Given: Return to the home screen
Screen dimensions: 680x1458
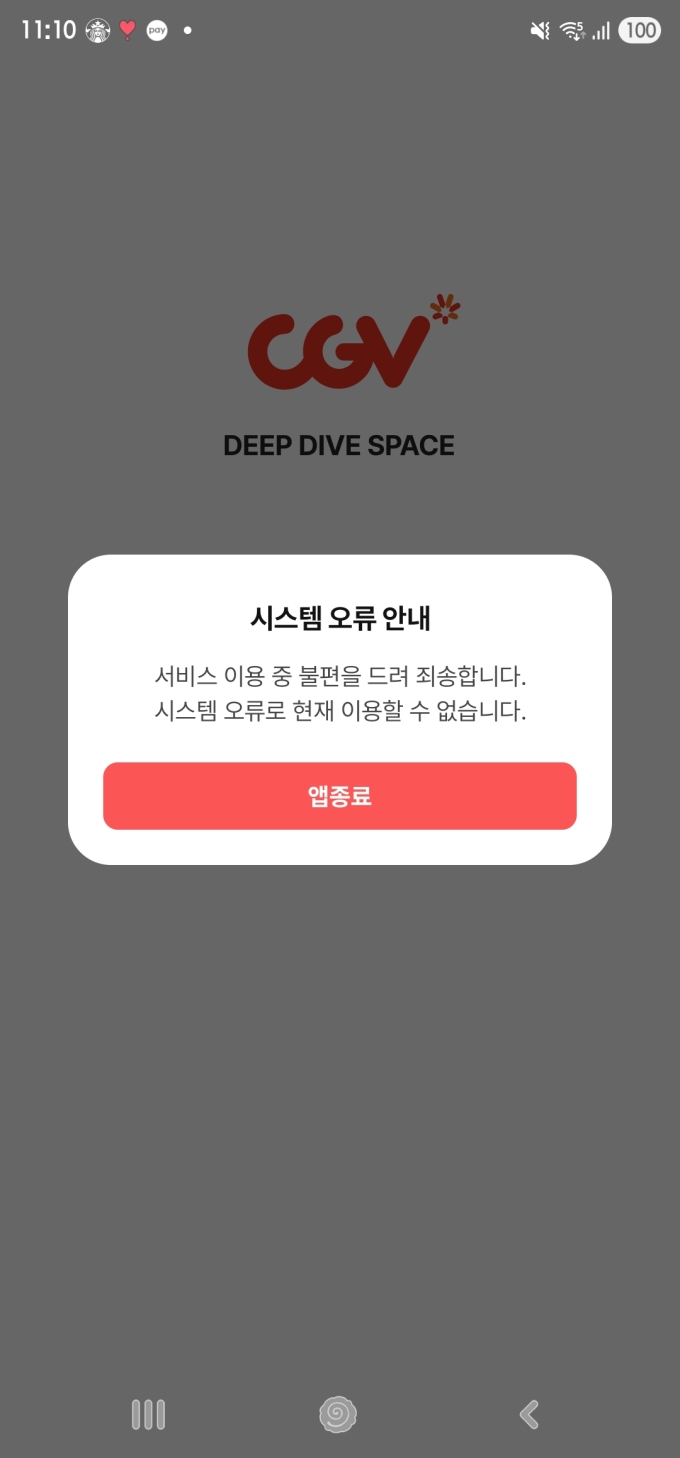Looking at the screenshot, I should point(338,1414).
